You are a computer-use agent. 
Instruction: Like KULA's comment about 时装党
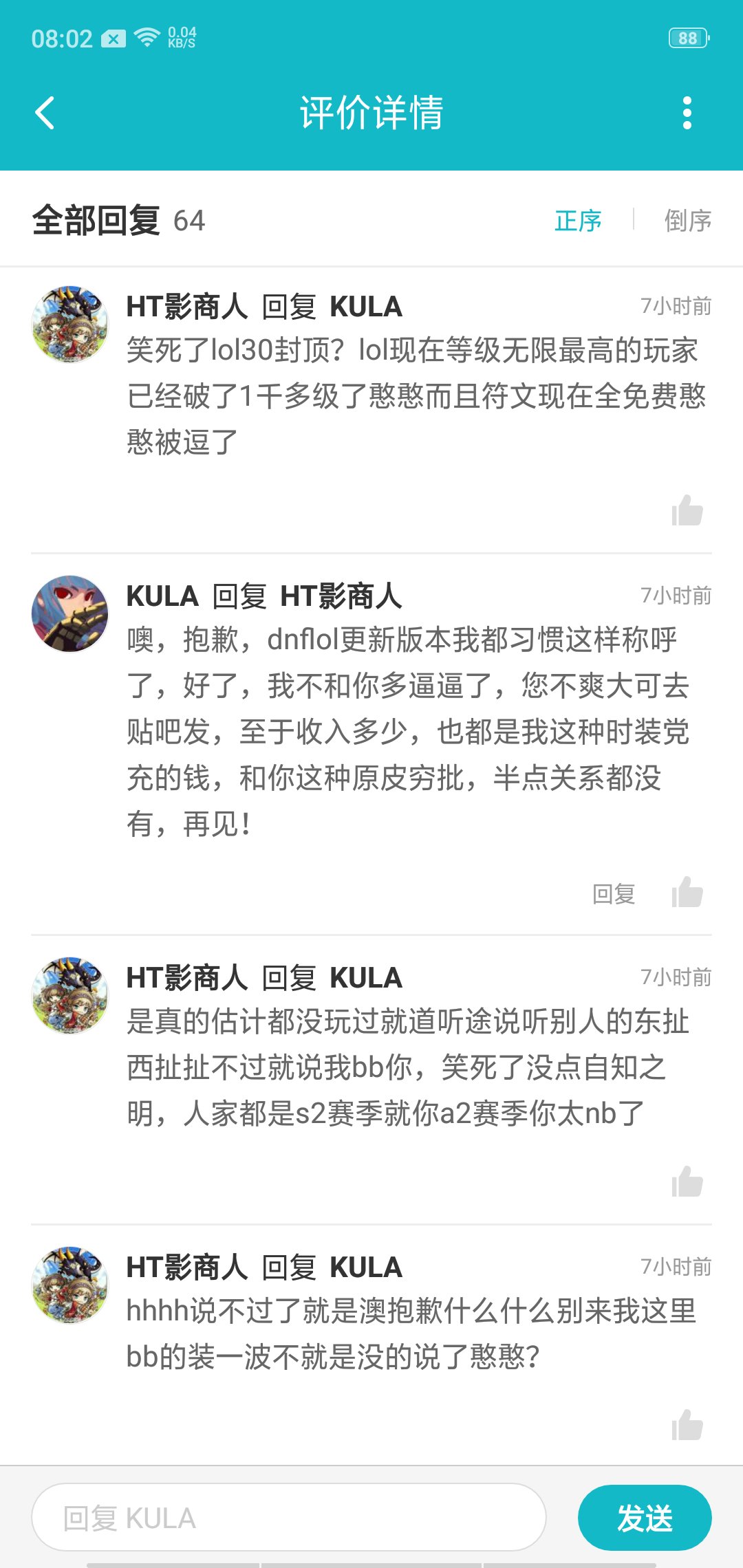(687, 893)
